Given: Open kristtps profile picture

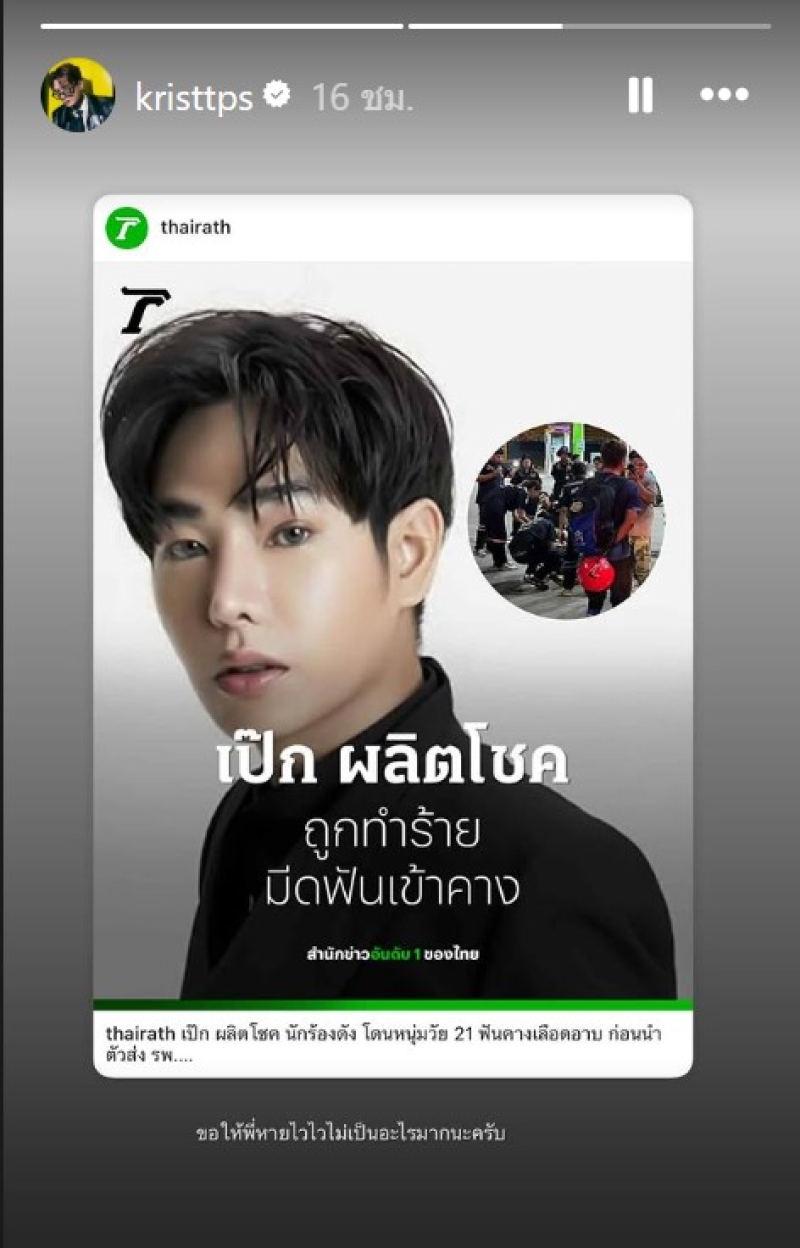Looking at the screenshot, I should [x=77, y=95].
